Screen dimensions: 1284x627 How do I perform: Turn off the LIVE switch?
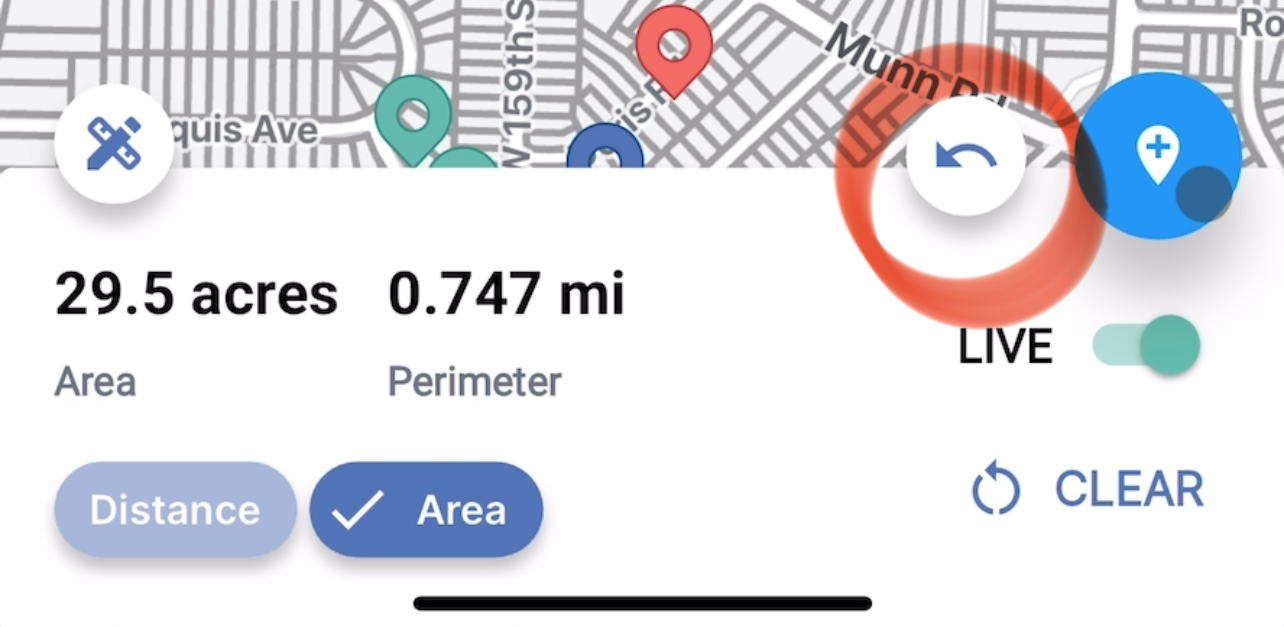click(x=1148, y=345)
